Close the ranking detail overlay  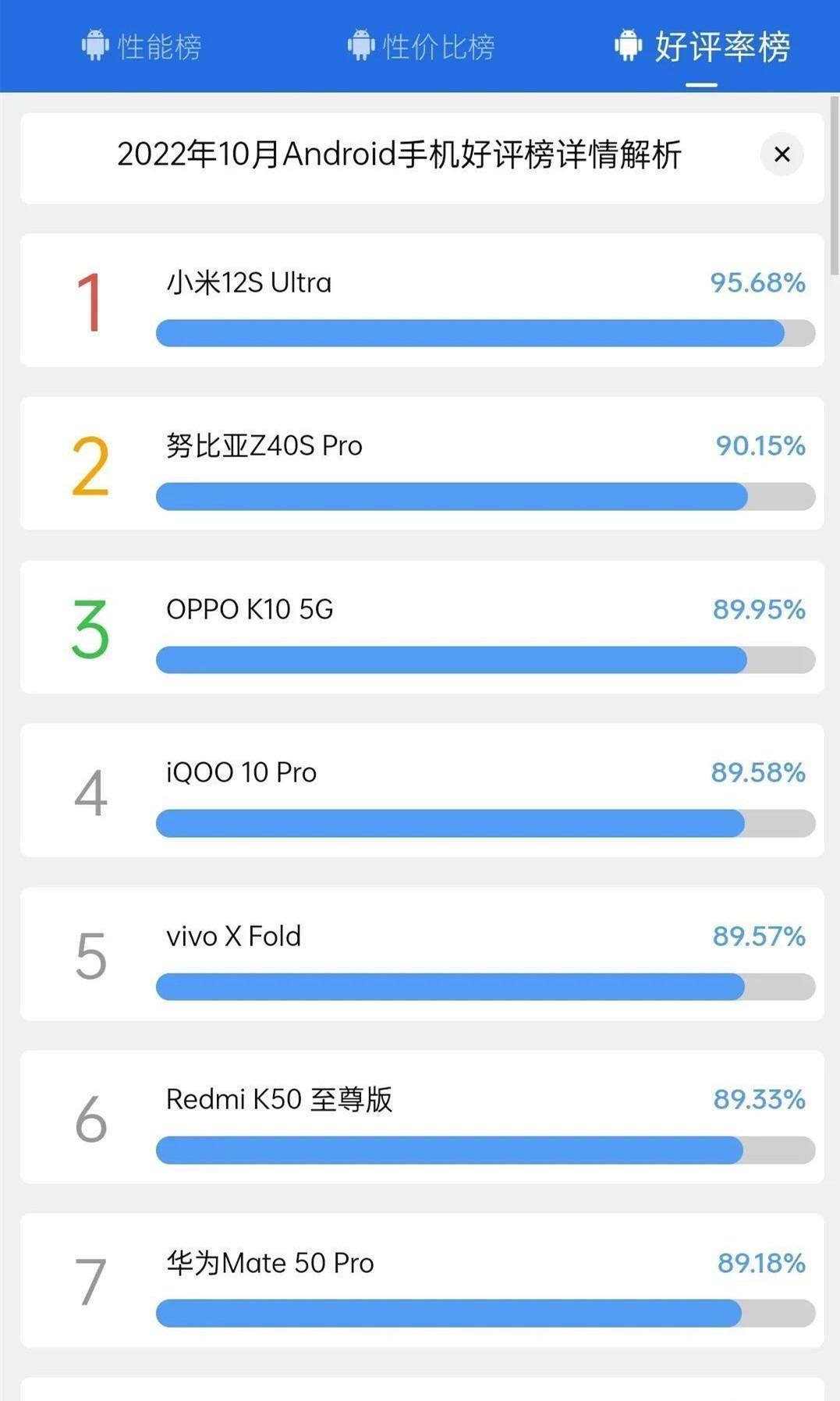pos(782,154)
